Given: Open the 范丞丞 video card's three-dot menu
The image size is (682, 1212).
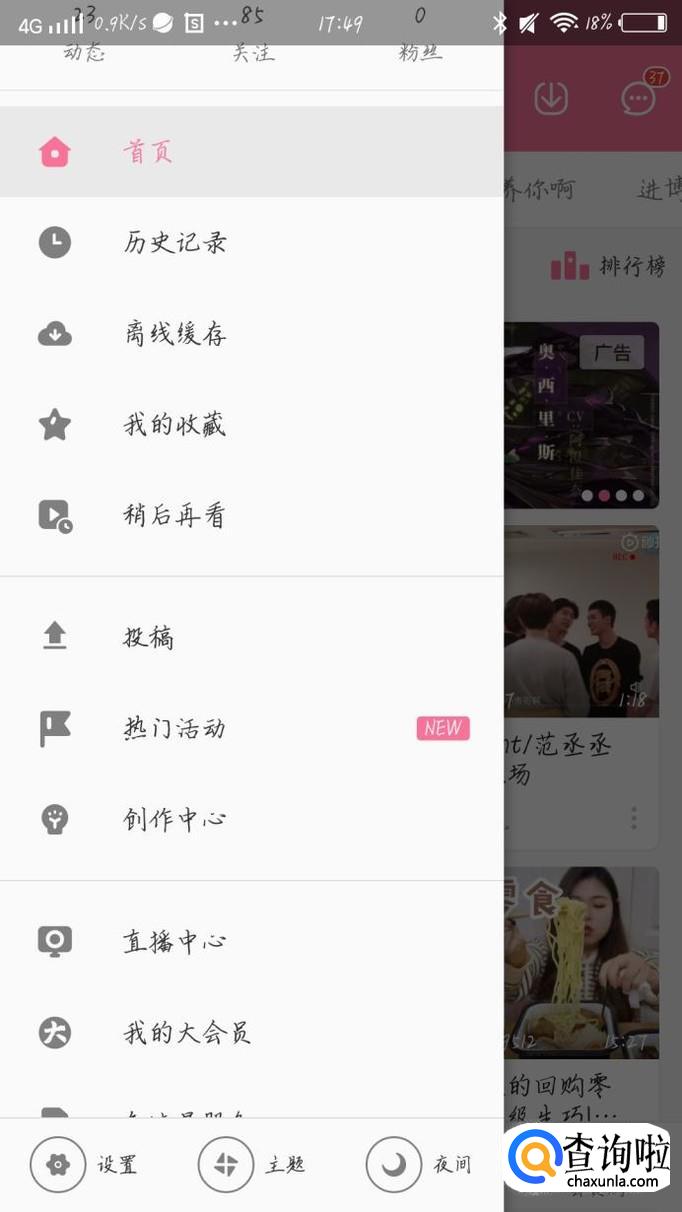Looking at the screenshot, I should [x=634, y=819].
